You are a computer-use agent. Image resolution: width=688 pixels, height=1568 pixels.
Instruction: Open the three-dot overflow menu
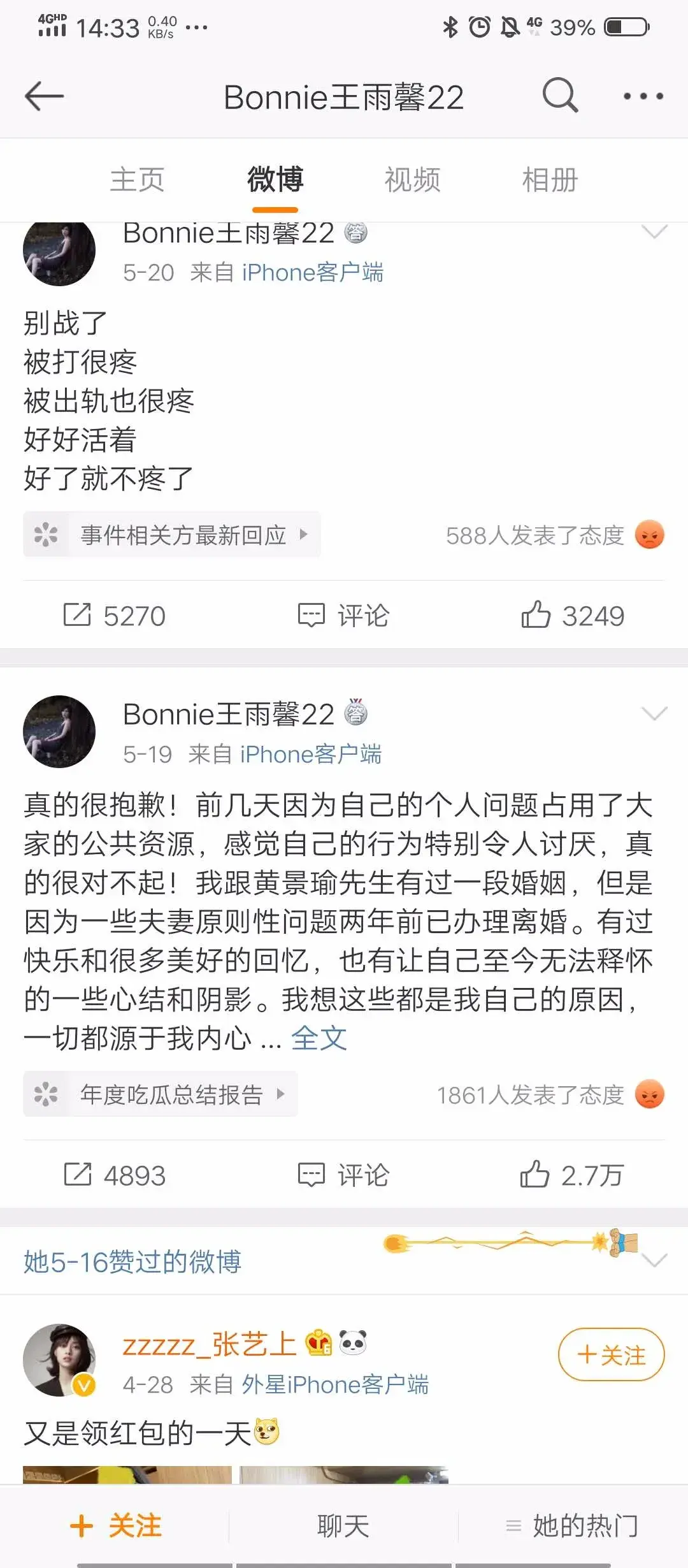coord(643,96)
